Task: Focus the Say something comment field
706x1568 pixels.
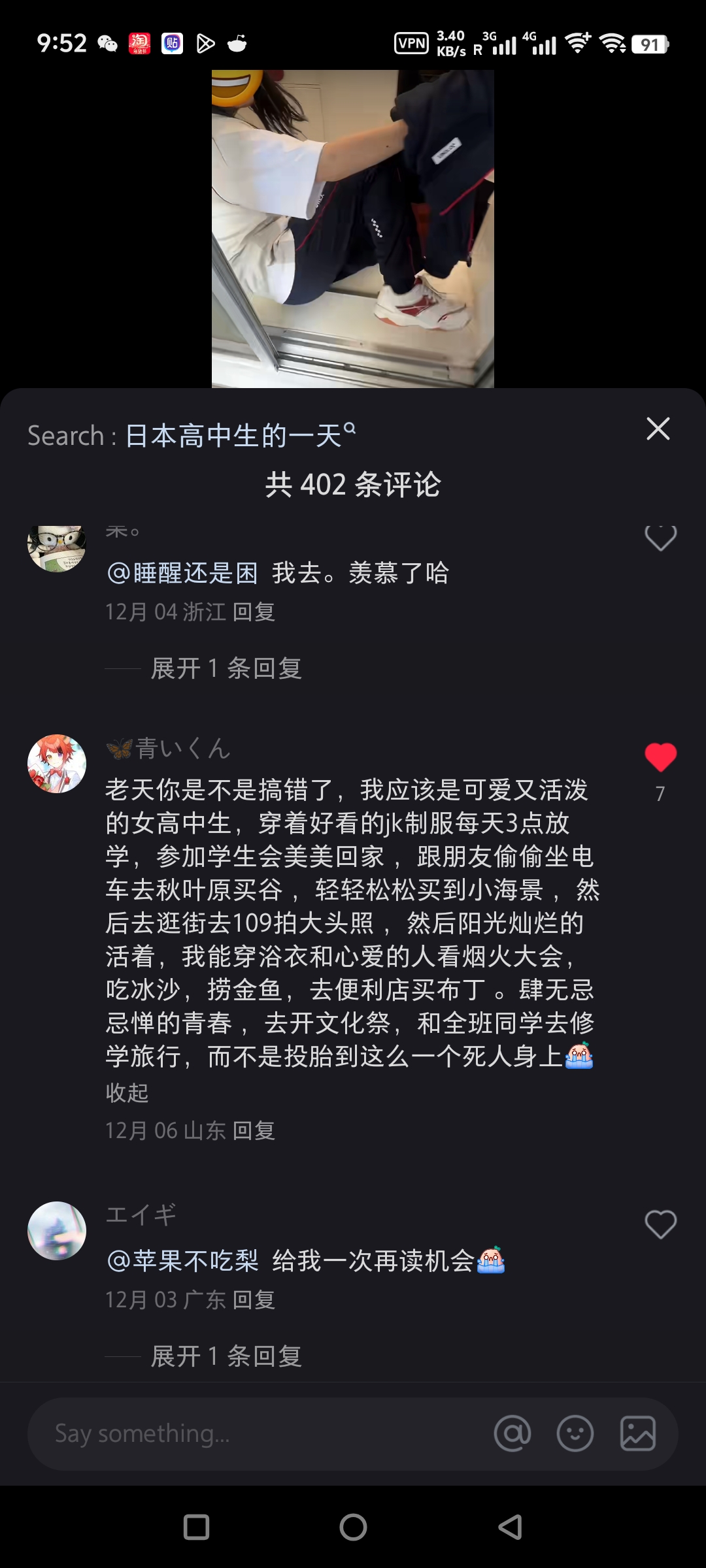Action: coord(261,1434)
